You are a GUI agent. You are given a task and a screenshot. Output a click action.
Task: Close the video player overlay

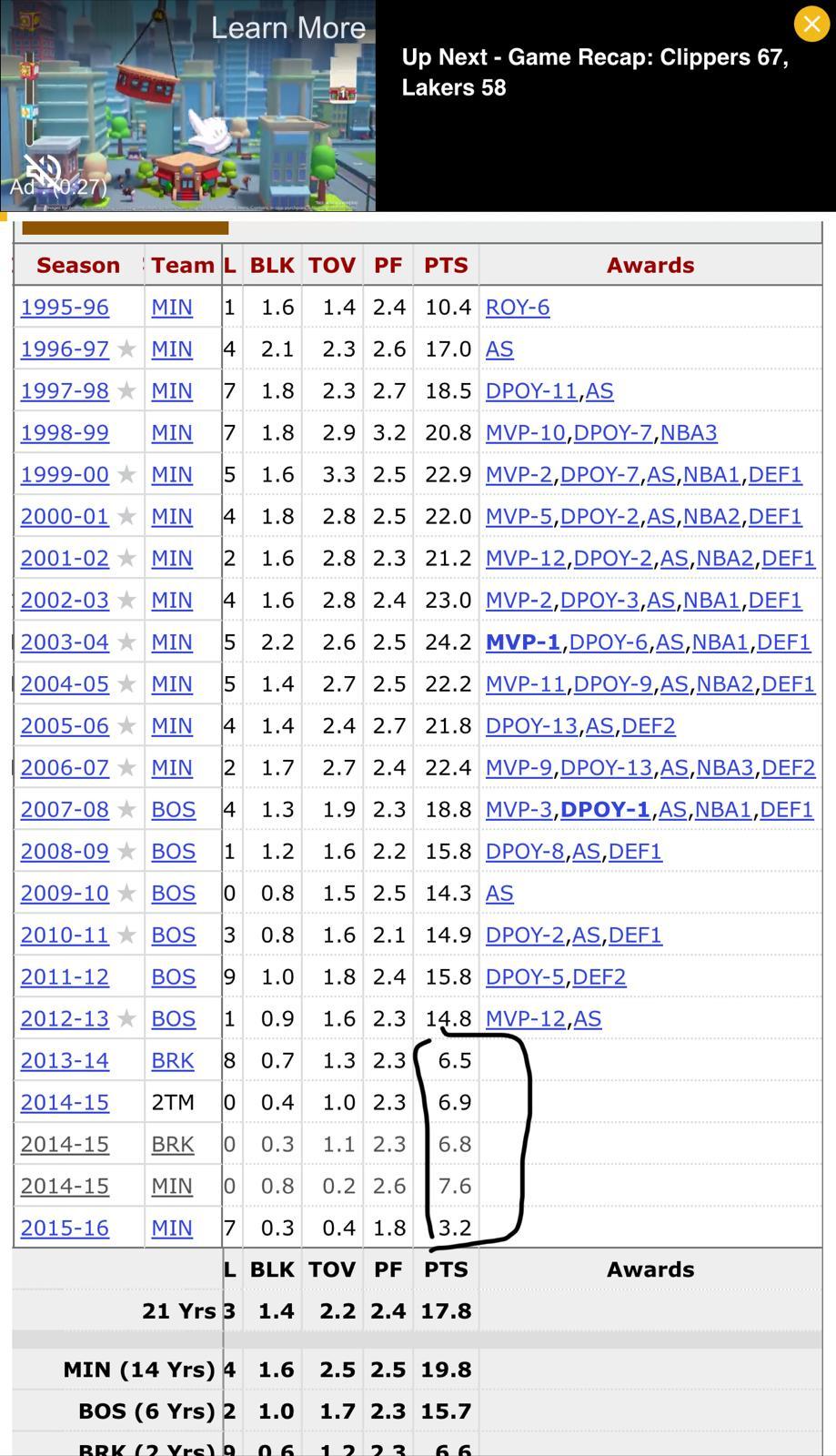tap(811, 24)
